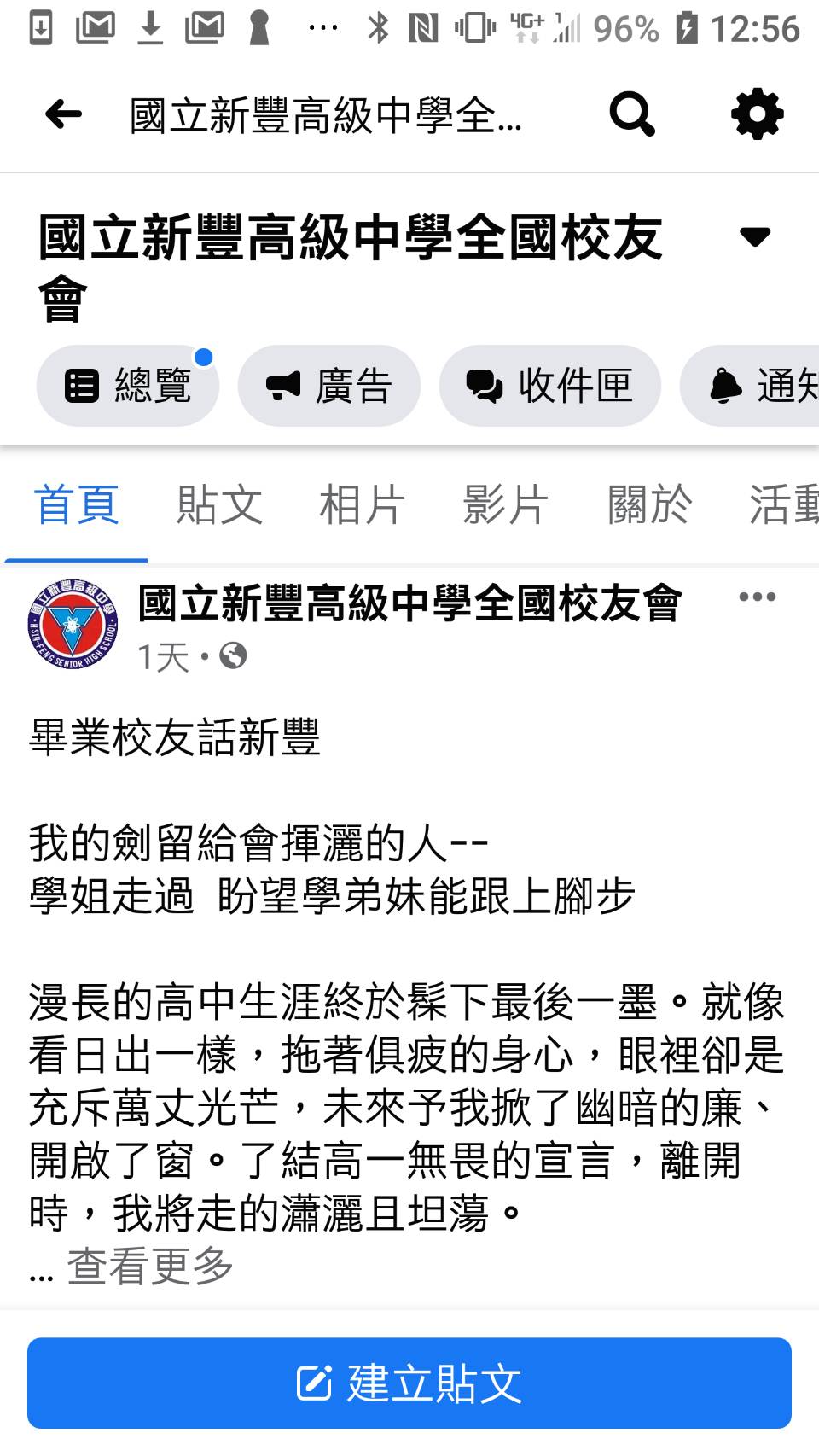This screenshot has width=819, height=1456.
Task: Open the post's three-dot options menu
Action: (x=757, y=597)
